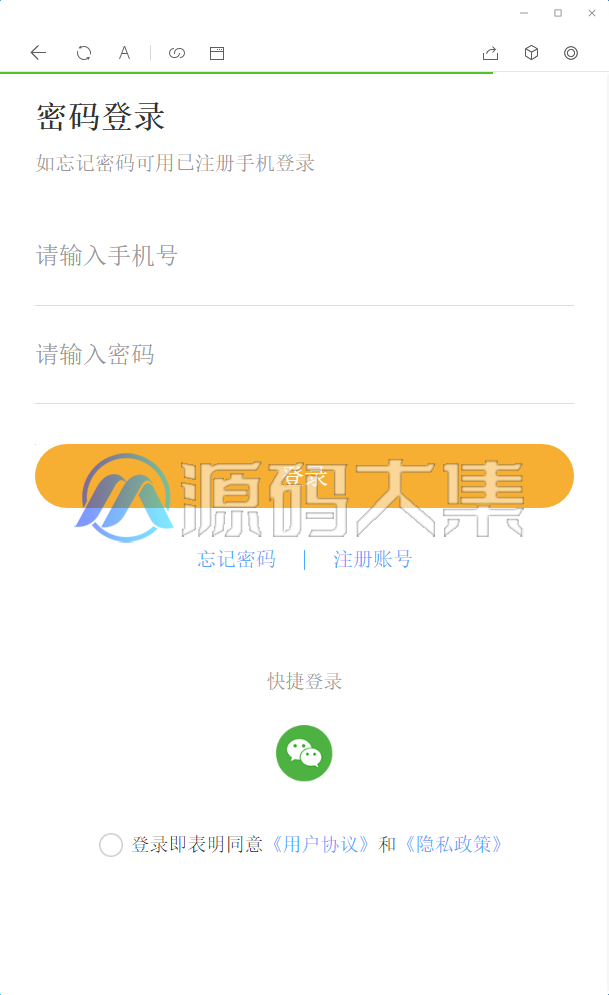This screenshot has width=609, height=995.
Task: Focus the 请输入密码 password field
Action: click(304, 355)
